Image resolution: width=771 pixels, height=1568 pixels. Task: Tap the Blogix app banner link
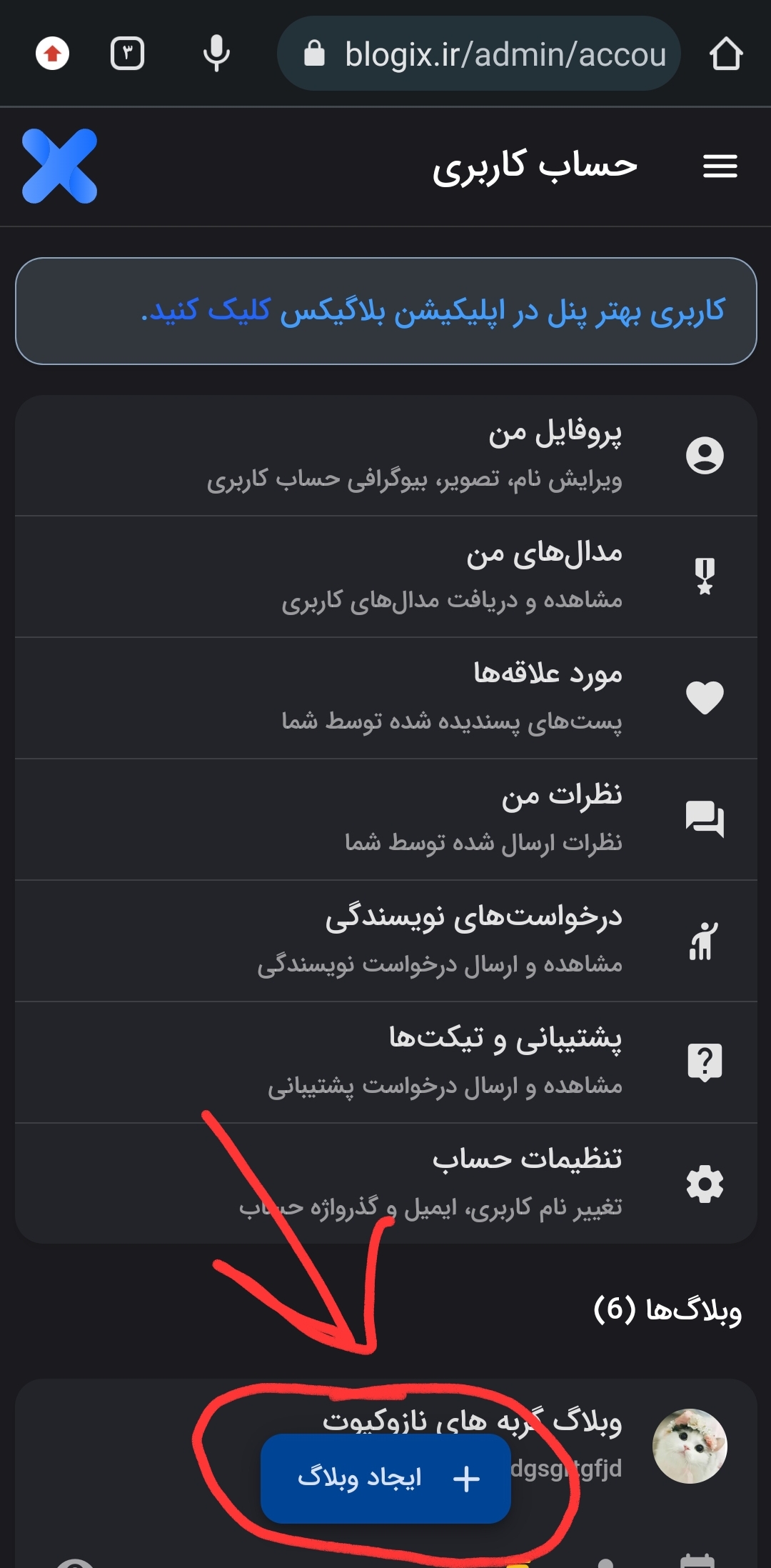pos(433,311)
